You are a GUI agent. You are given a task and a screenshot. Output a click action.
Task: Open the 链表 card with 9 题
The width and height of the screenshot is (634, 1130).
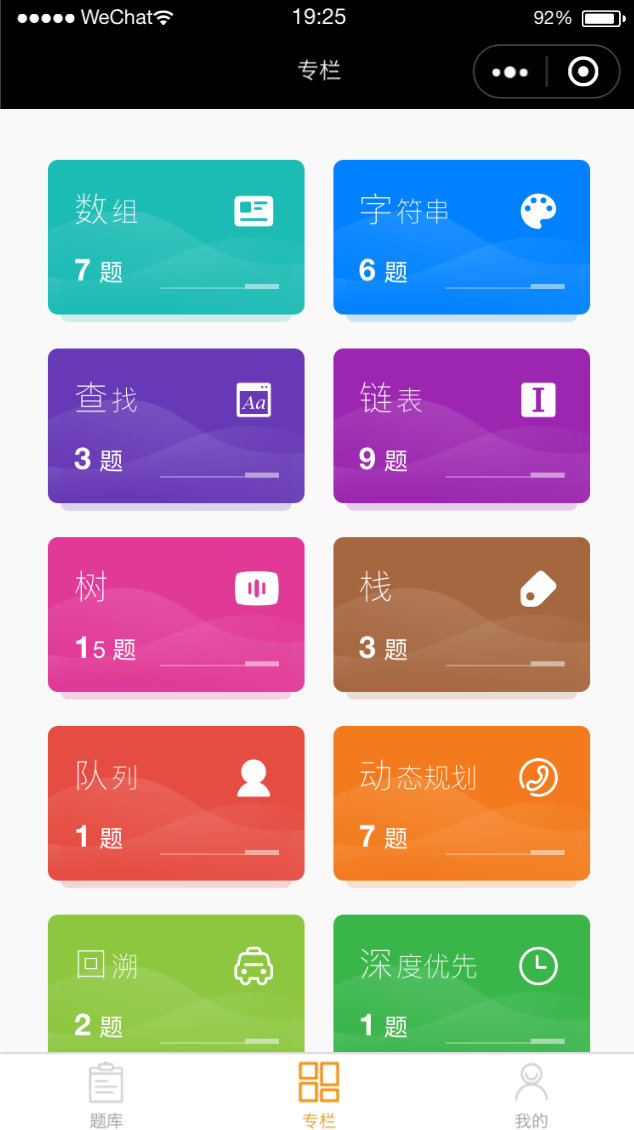(461, 426)
